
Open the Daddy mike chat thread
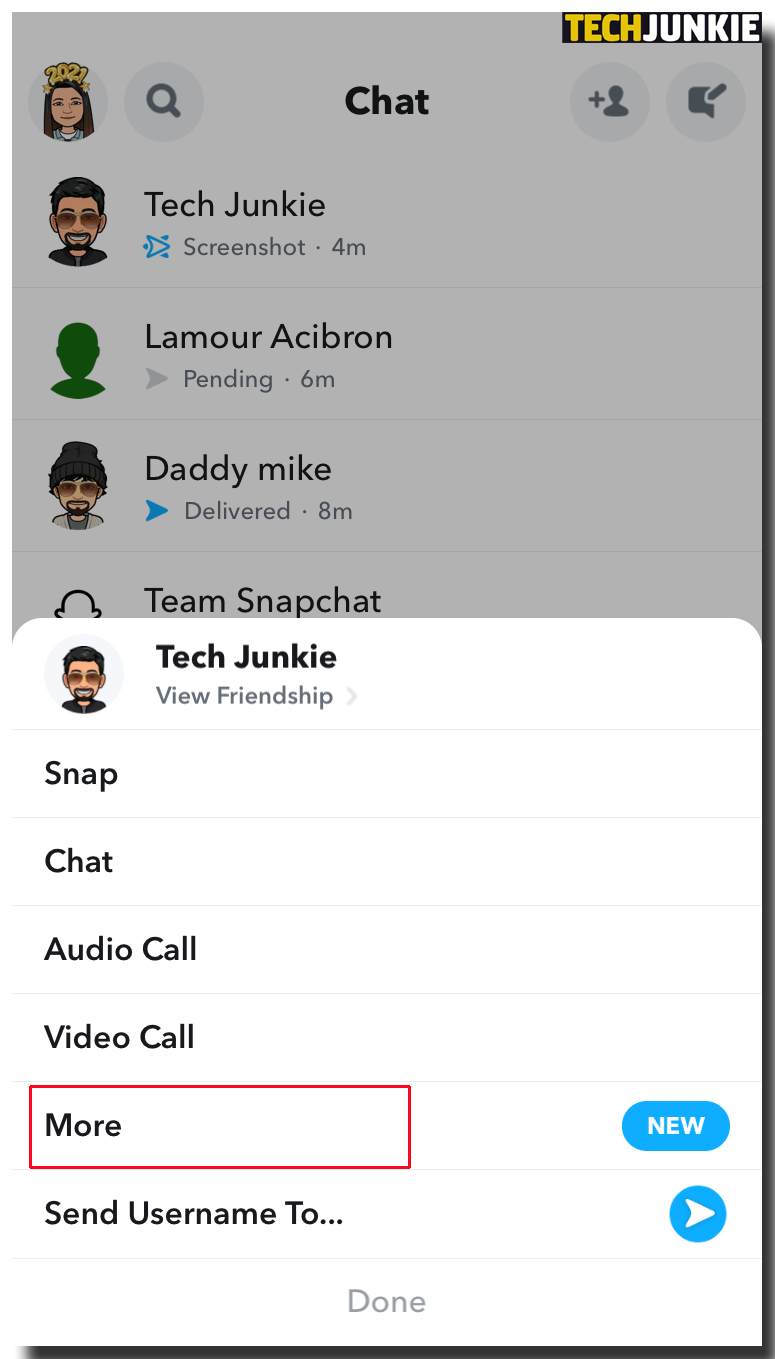pos(386,486)
